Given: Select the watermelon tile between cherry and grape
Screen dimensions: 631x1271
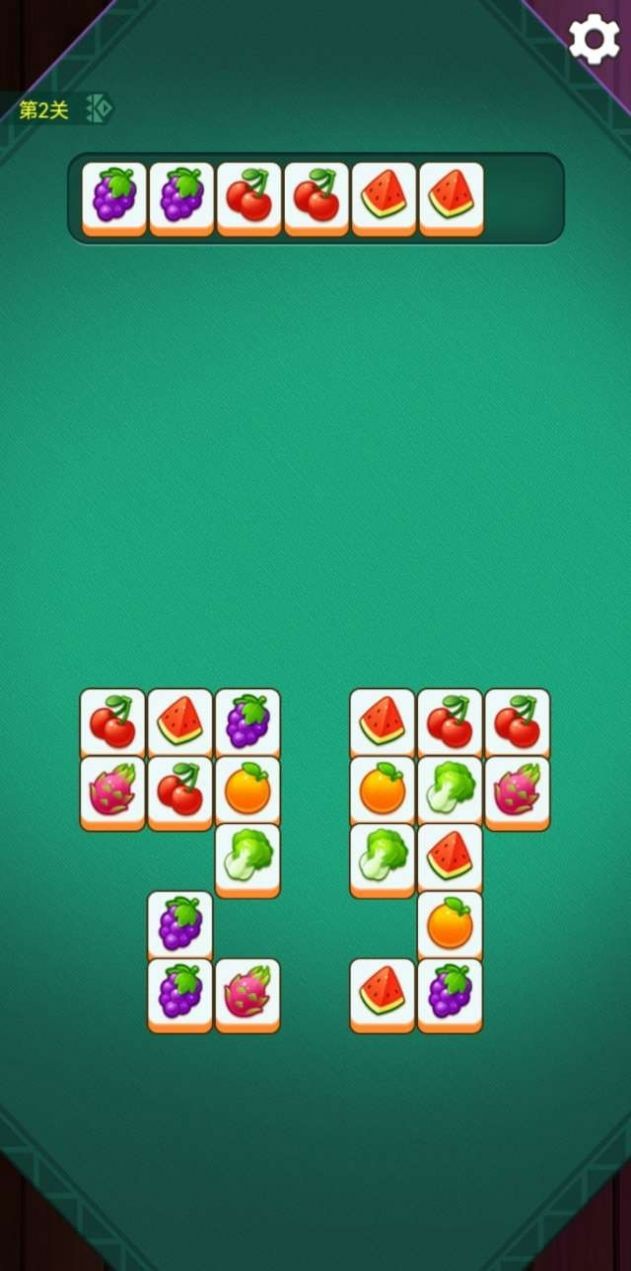Looking at the screenshot, I should [x=180, y=720].
